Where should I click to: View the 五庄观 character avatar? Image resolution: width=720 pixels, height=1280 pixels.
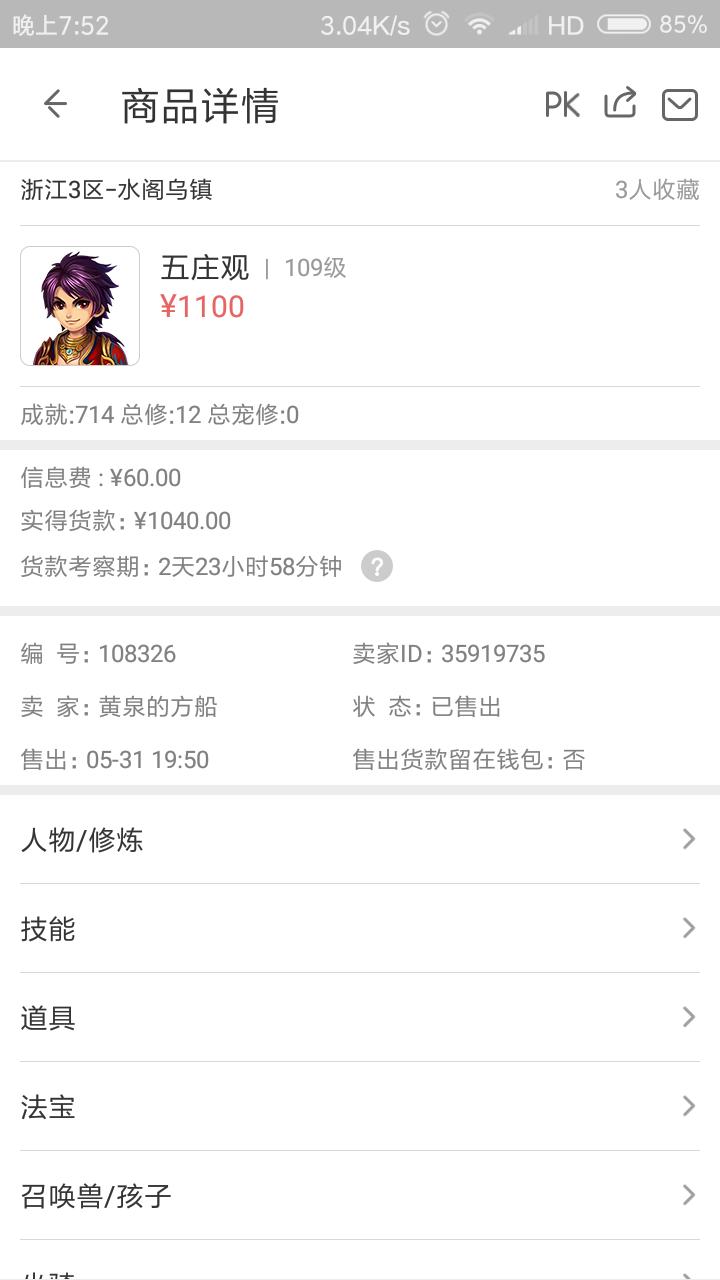point(80,306)
